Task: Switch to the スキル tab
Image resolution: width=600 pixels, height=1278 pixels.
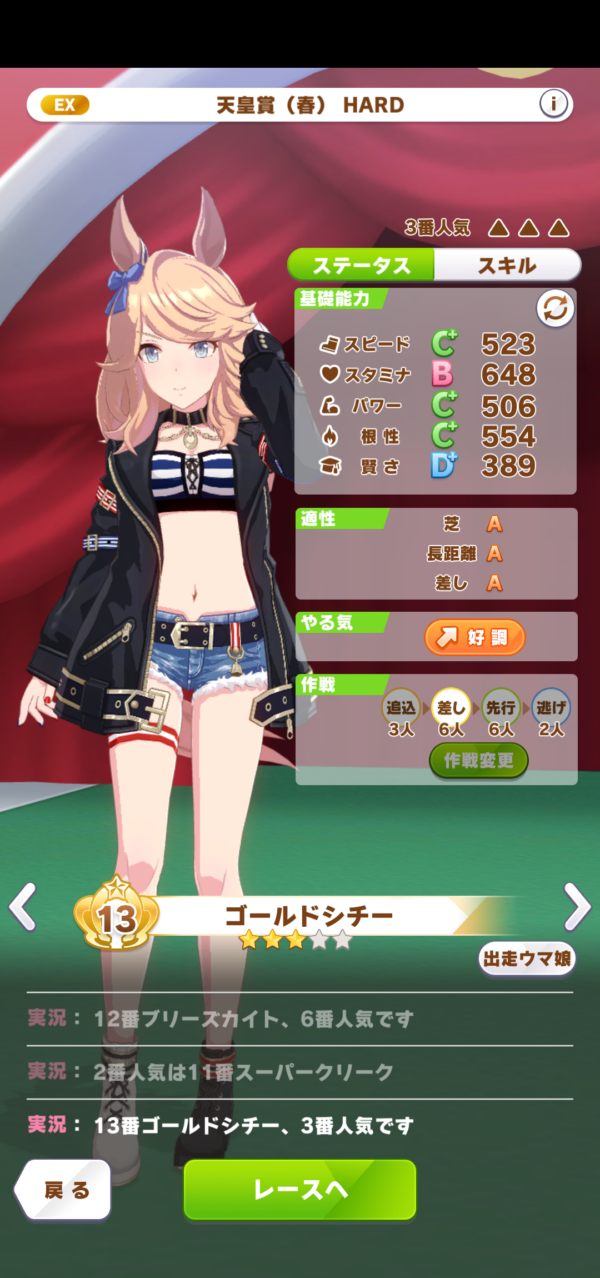Action: point(507,265)
